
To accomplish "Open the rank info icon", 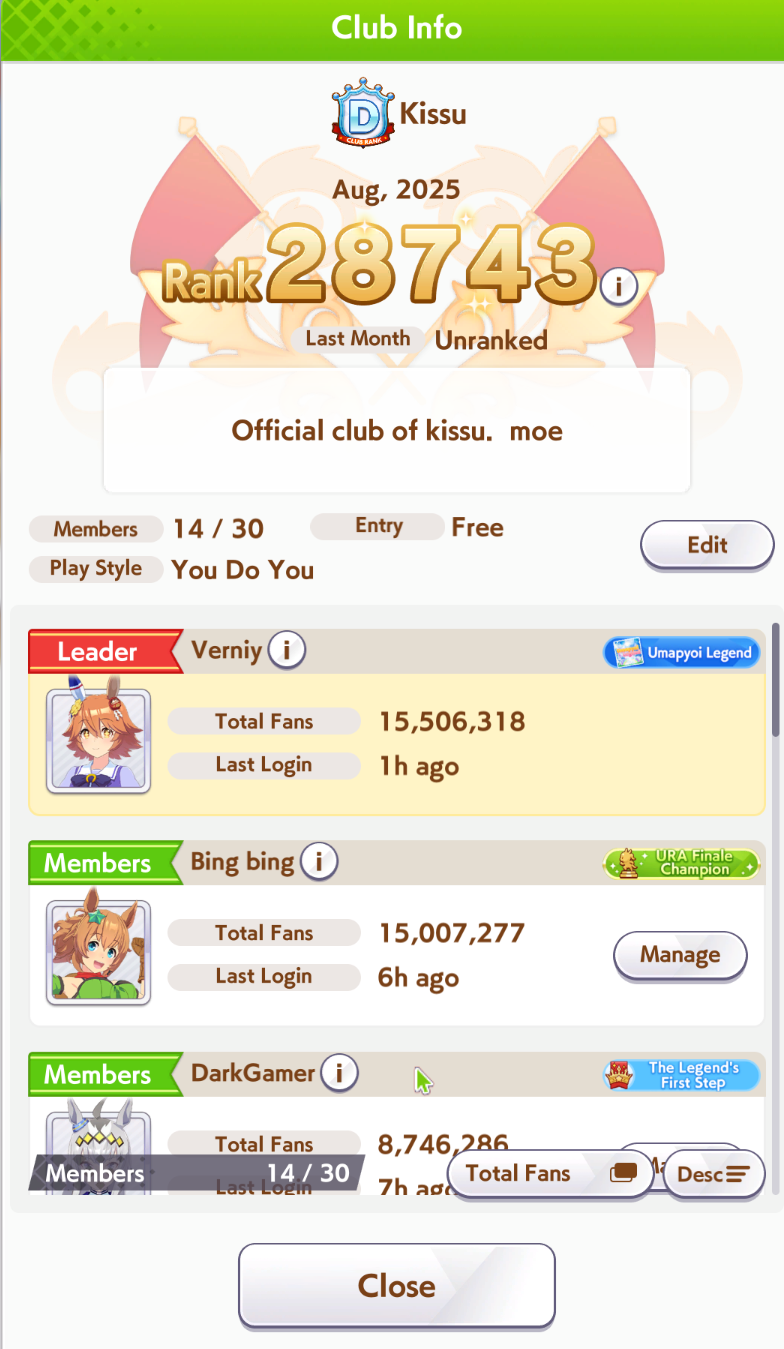I will coord(619,287).
